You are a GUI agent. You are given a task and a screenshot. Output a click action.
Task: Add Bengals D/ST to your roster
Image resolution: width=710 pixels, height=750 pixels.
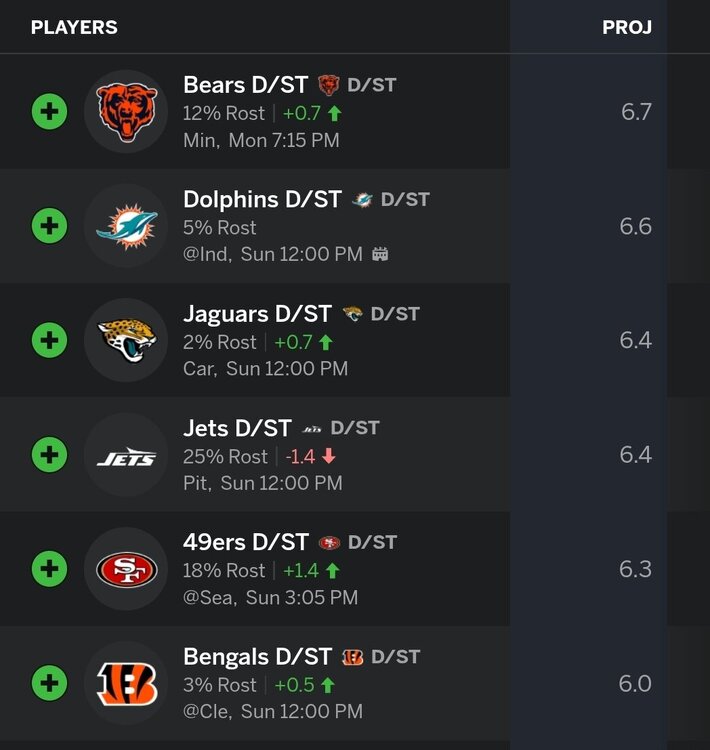pos(49,684)
